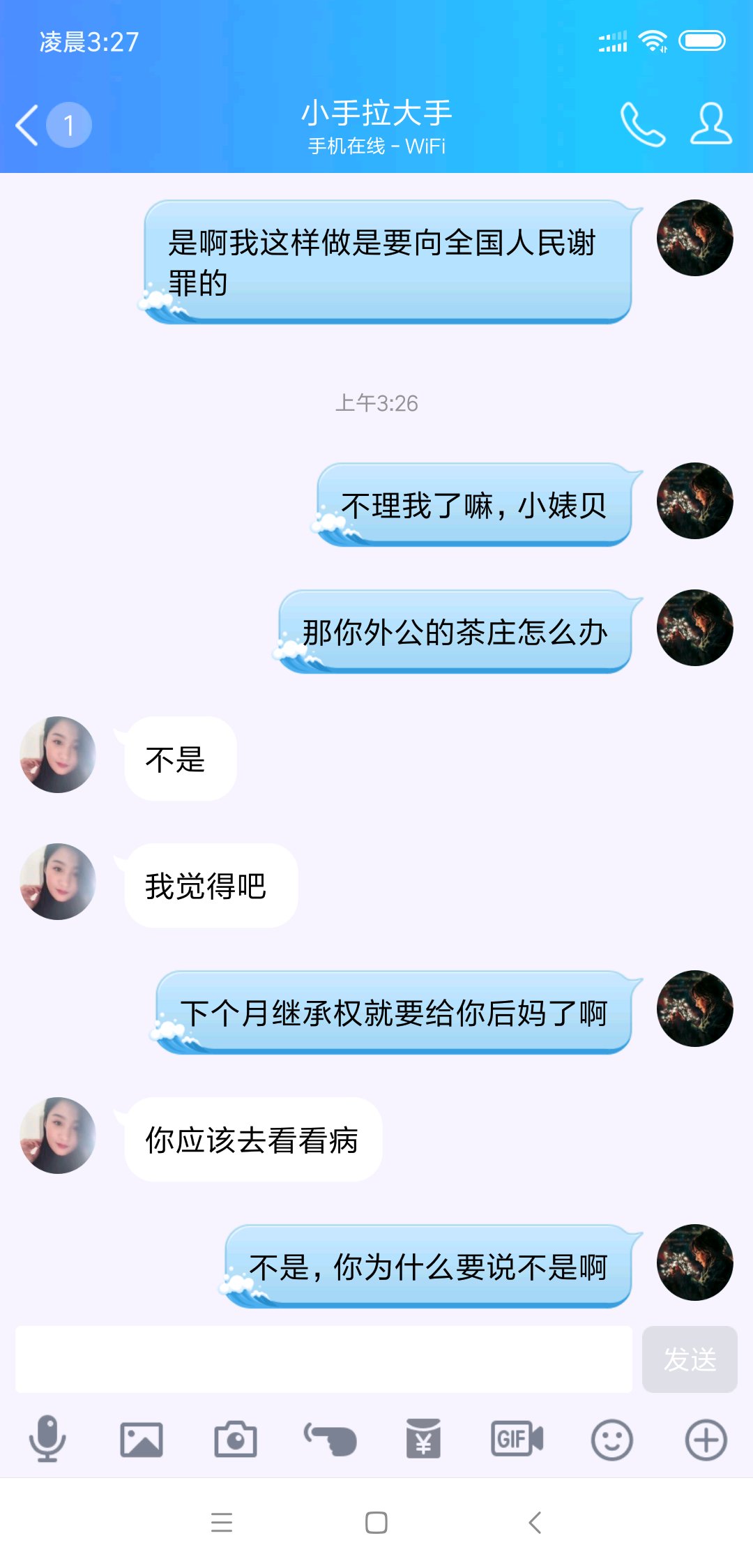Open recent apps from the navigation bar
The height and width of the screenshot is (1568, 753).
pyautogui.click(x=222, y=1523)
